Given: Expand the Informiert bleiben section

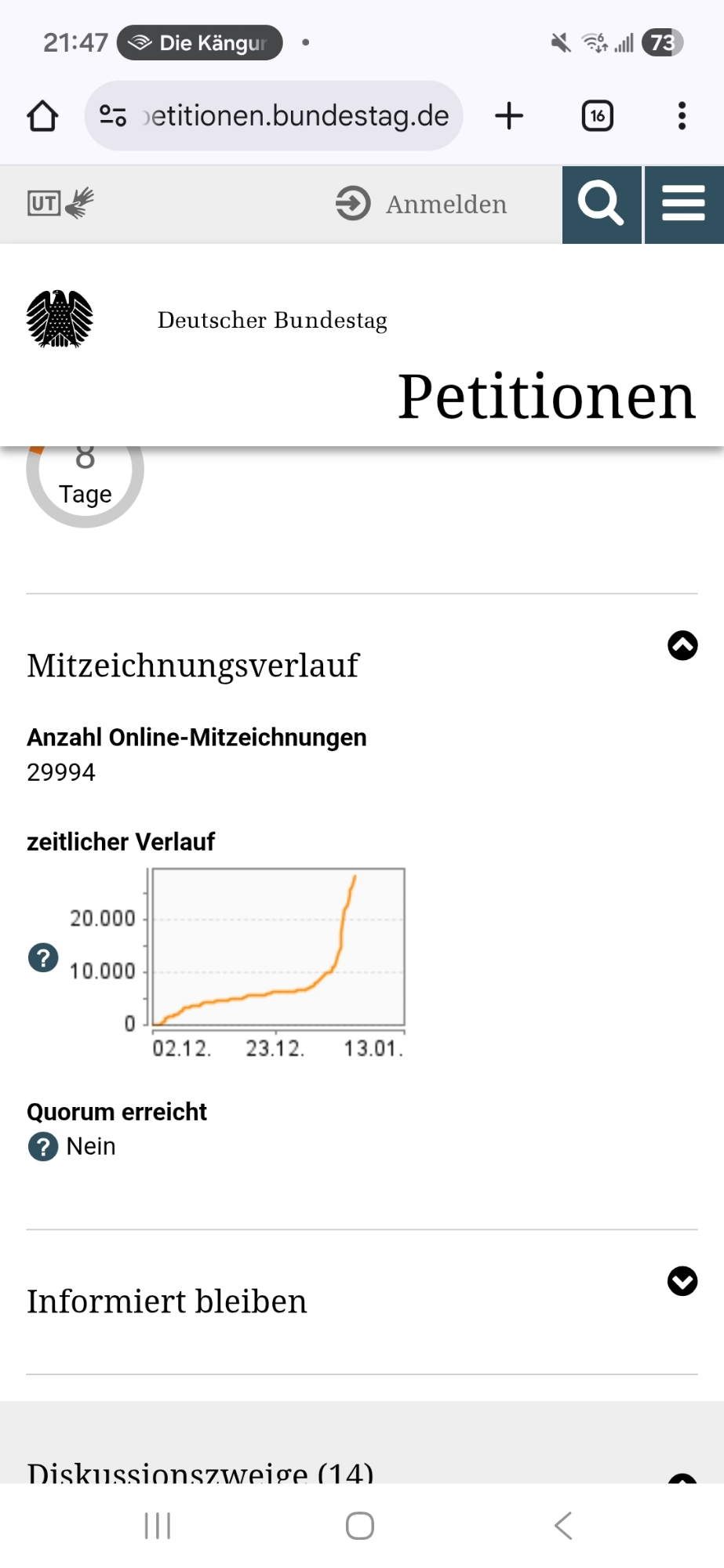Looking at the screenshot, I should (x=682, y=1281).
